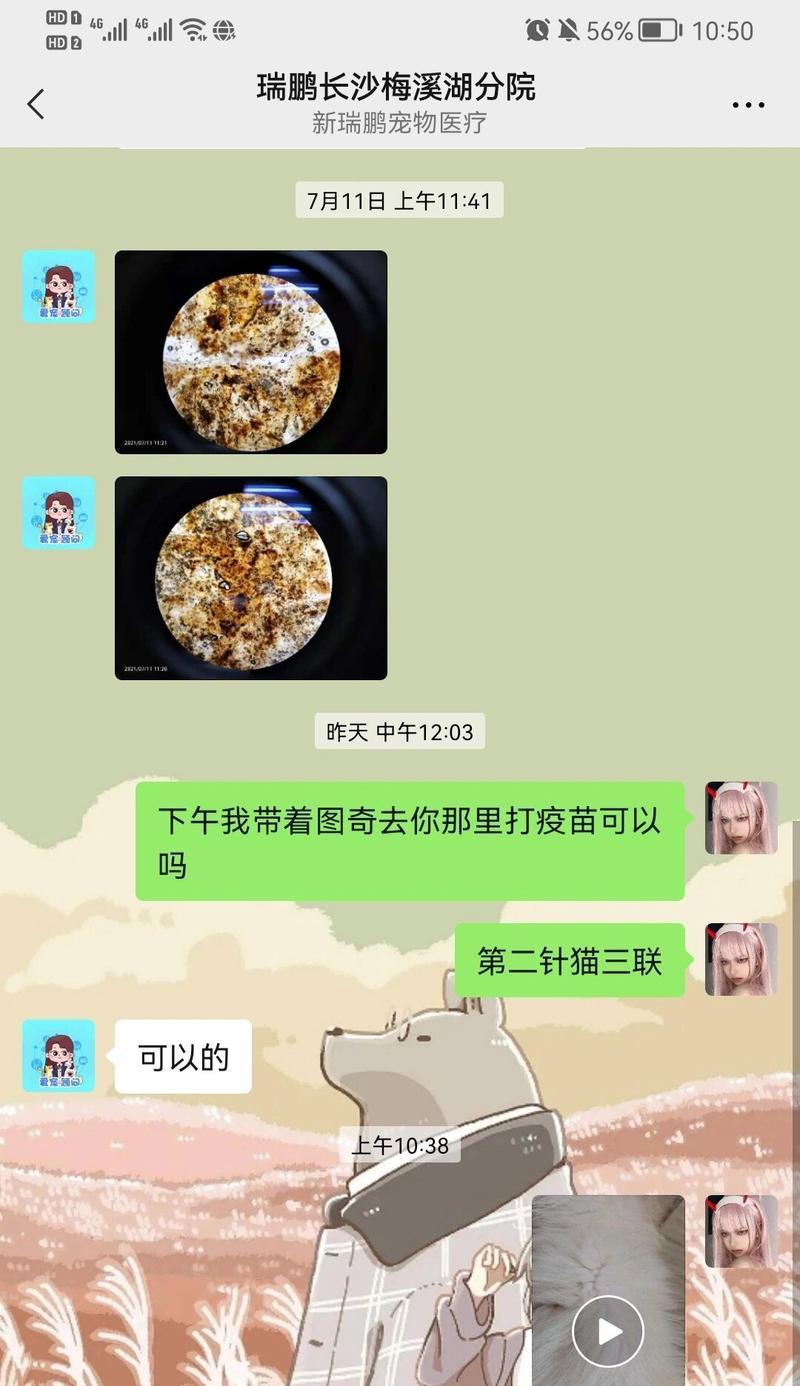Open the second microscope image

(x=251, y=578)
